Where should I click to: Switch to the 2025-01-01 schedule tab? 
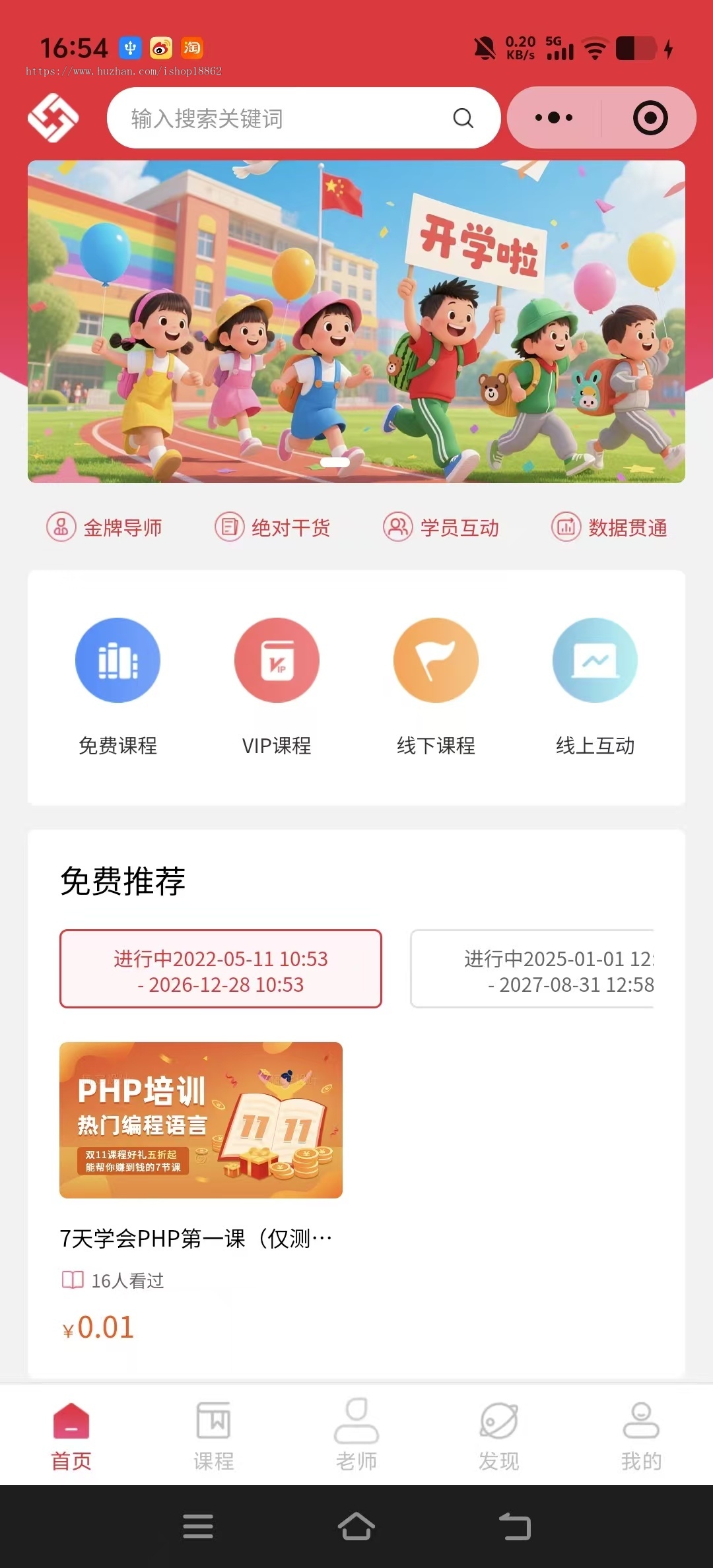[558, 970]
